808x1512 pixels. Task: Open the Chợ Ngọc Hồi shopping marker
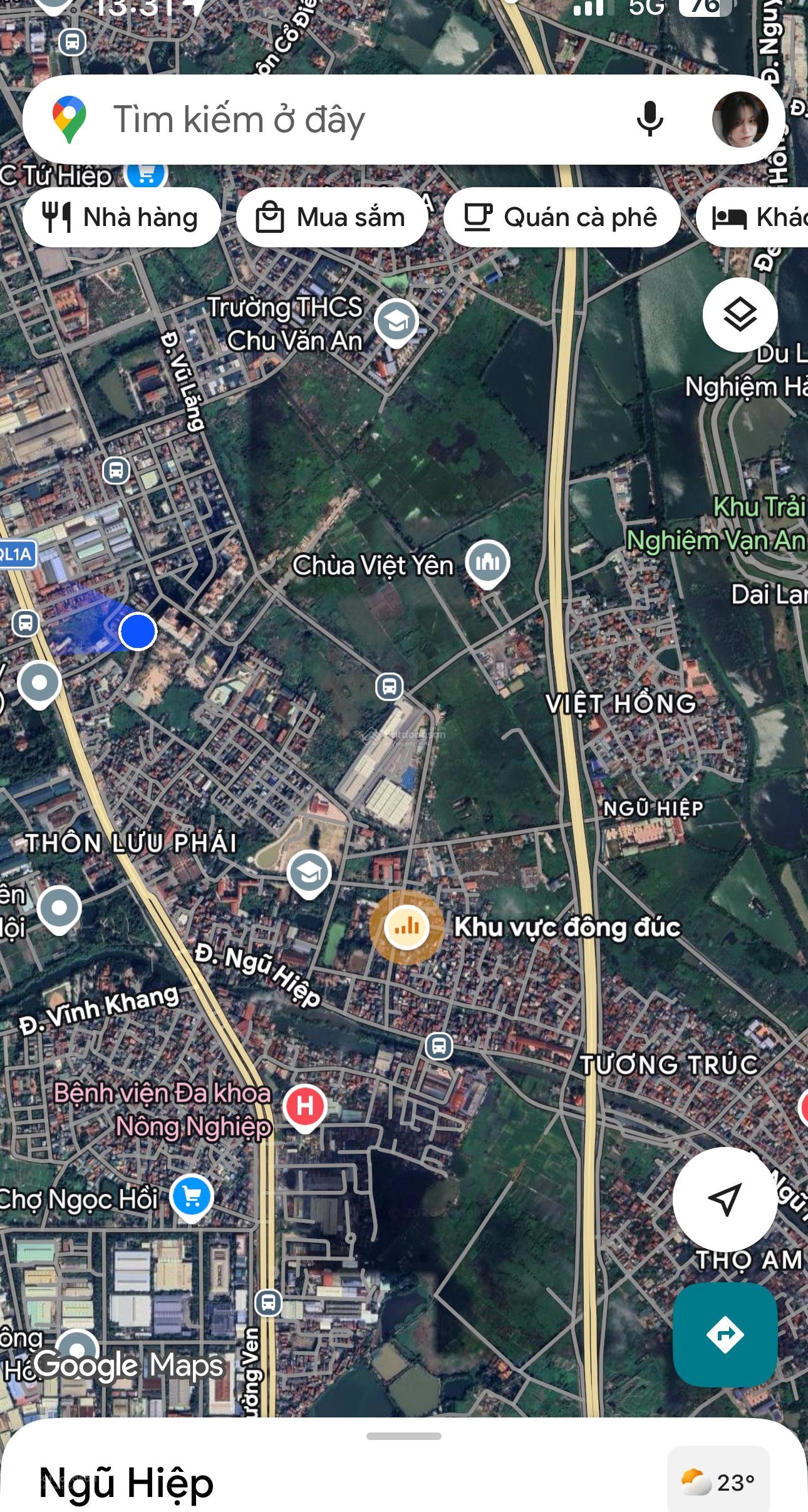click(192, 1197)
